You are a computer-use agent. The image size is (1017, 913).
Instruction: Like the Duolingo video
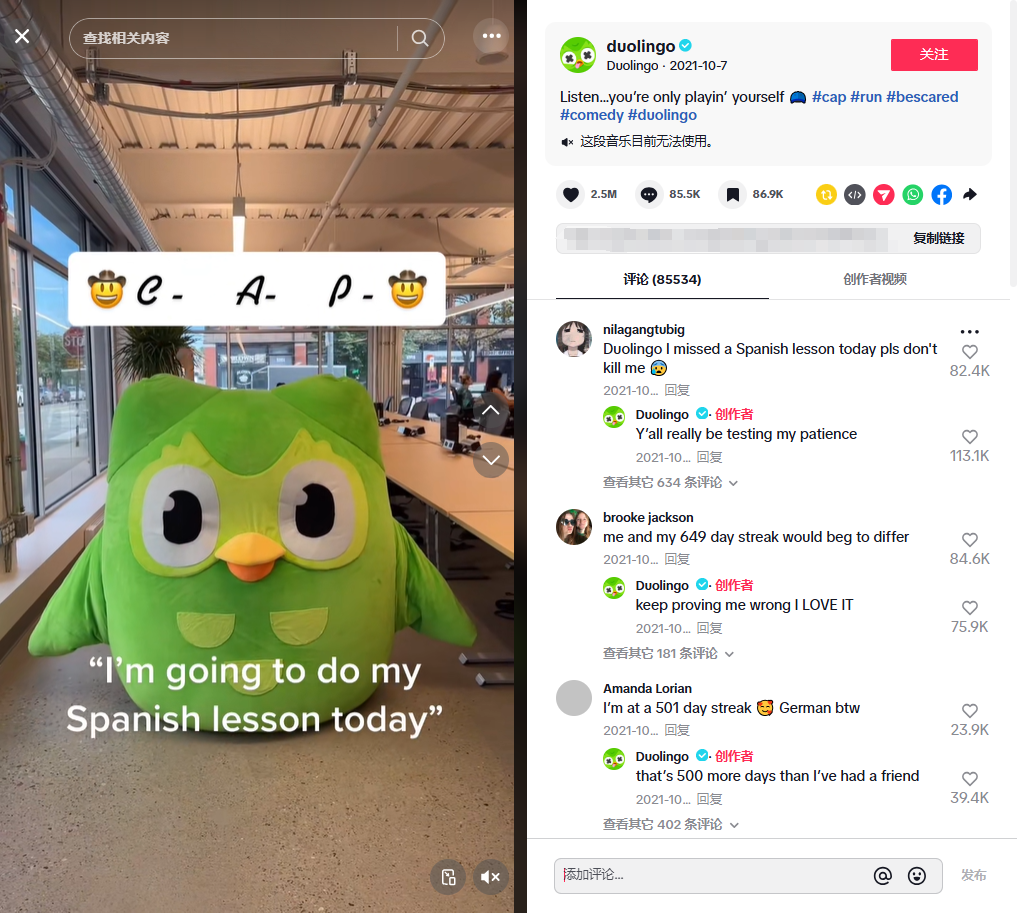coord(571,195)
